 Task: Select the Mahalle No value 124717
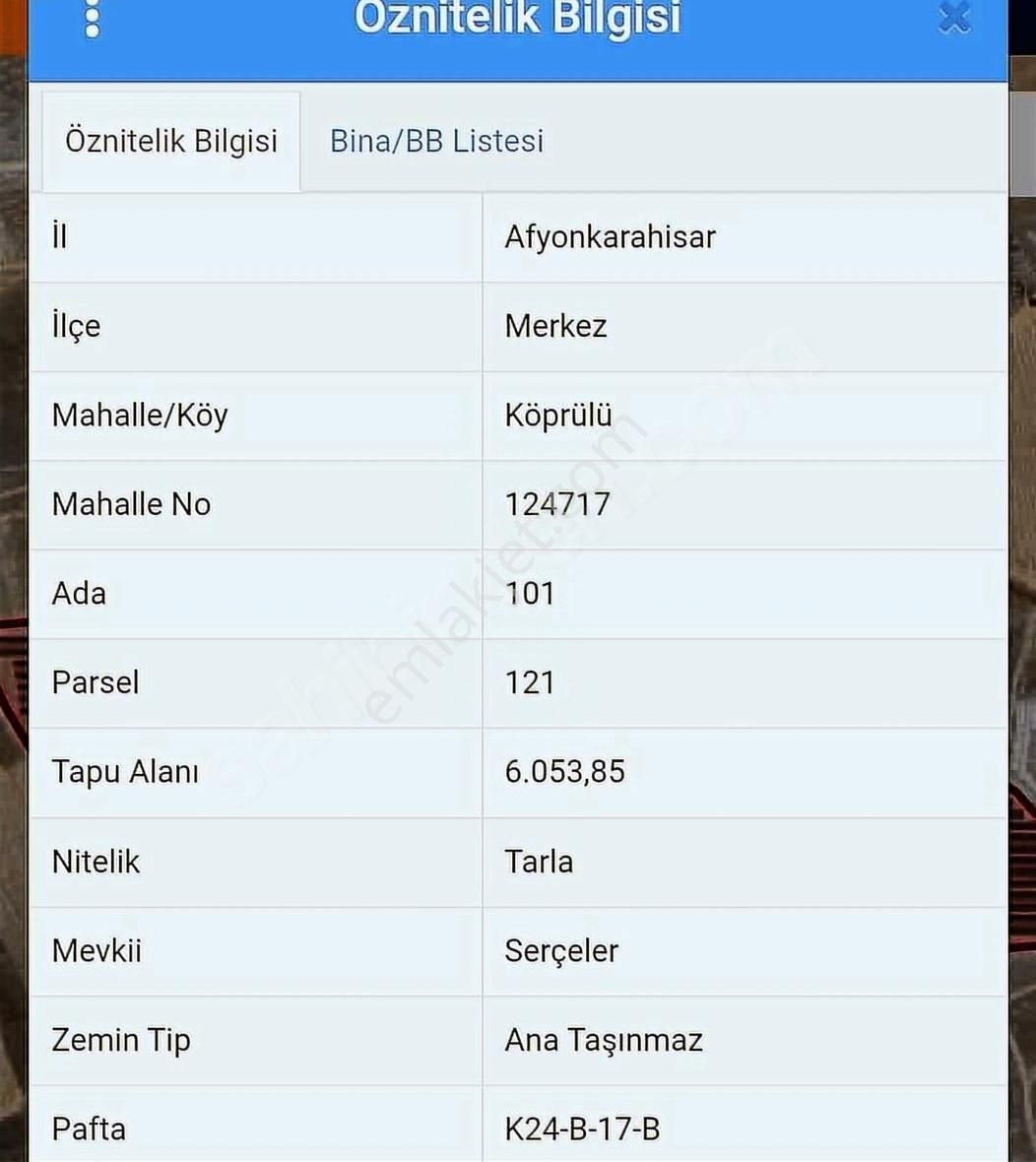[x=556, y=504]
